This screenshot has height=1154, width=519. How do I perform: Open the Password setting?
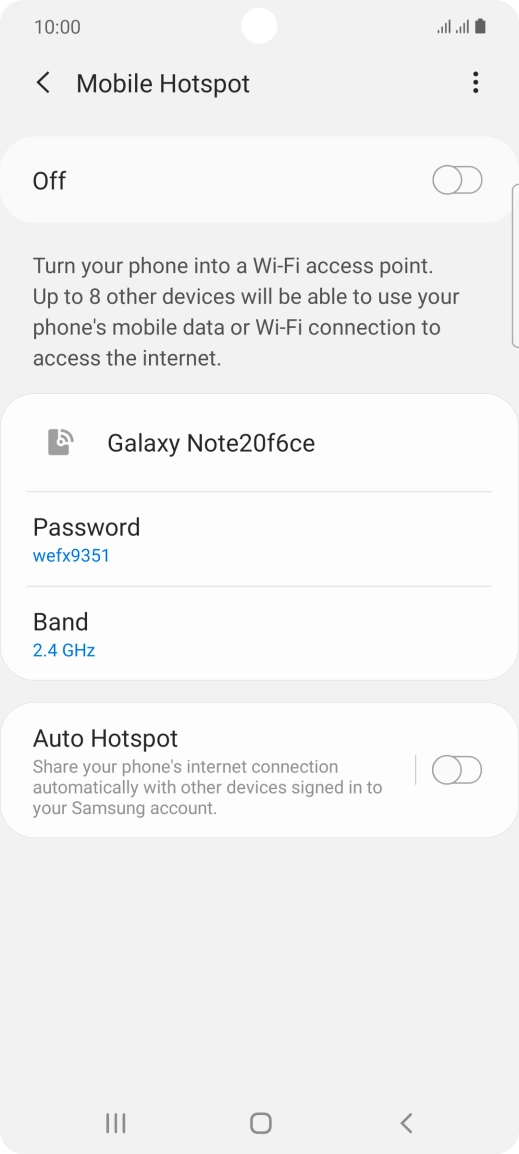coord(259,539)
